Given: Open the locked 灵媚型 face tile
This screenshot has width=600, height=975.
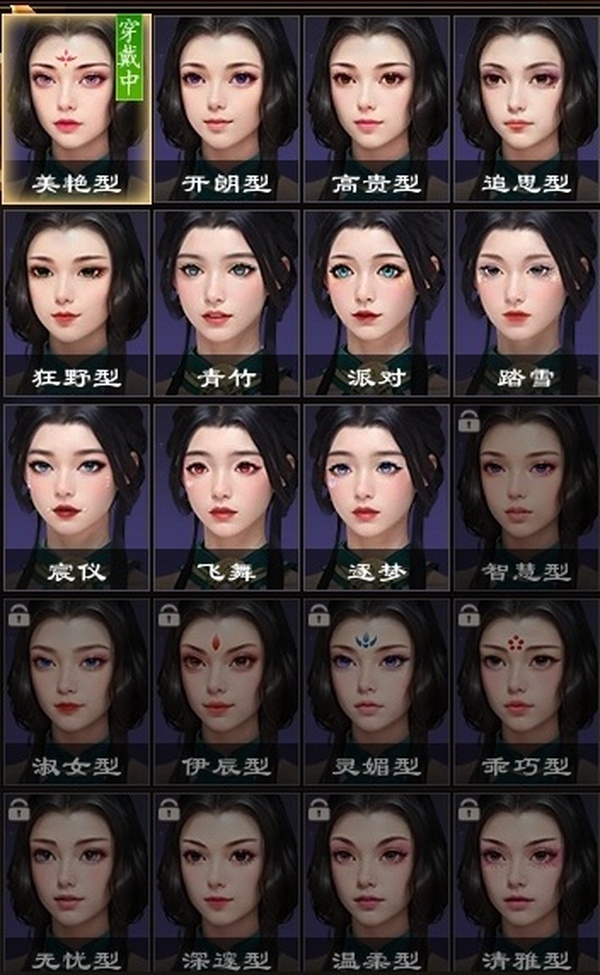Looking at the screenshot, I should (x=376, y=690).
